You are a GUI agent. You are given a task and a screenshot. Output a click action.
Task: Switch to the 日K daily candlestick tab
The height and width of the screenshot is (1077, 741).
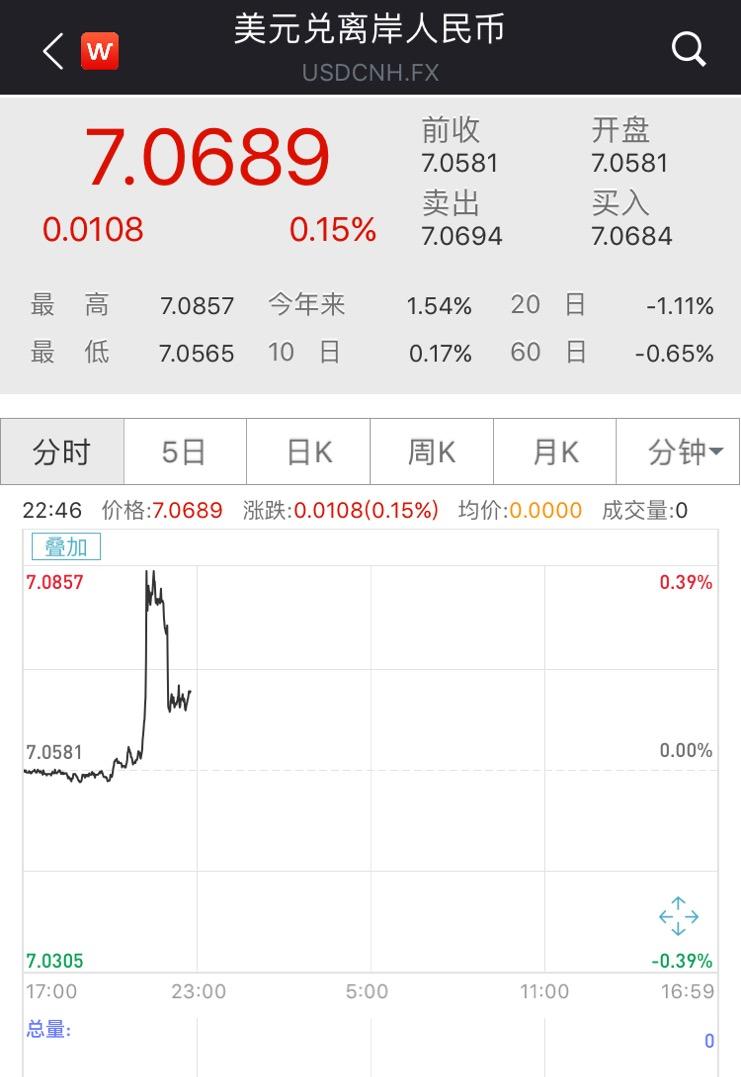(308, 452)
